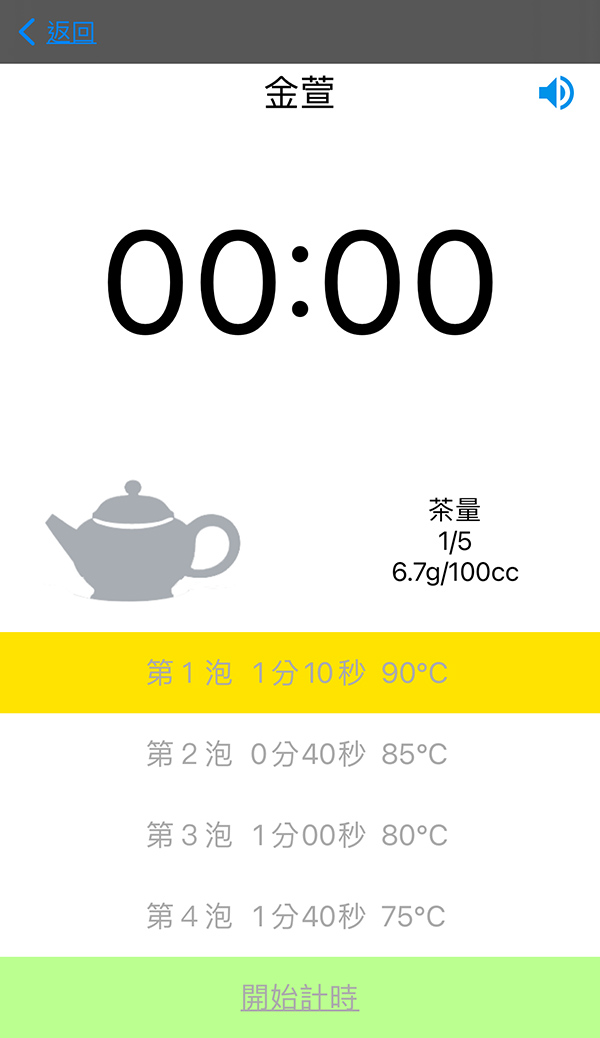Pick the 第 4 泡 75°C brew

pos(300,916)
